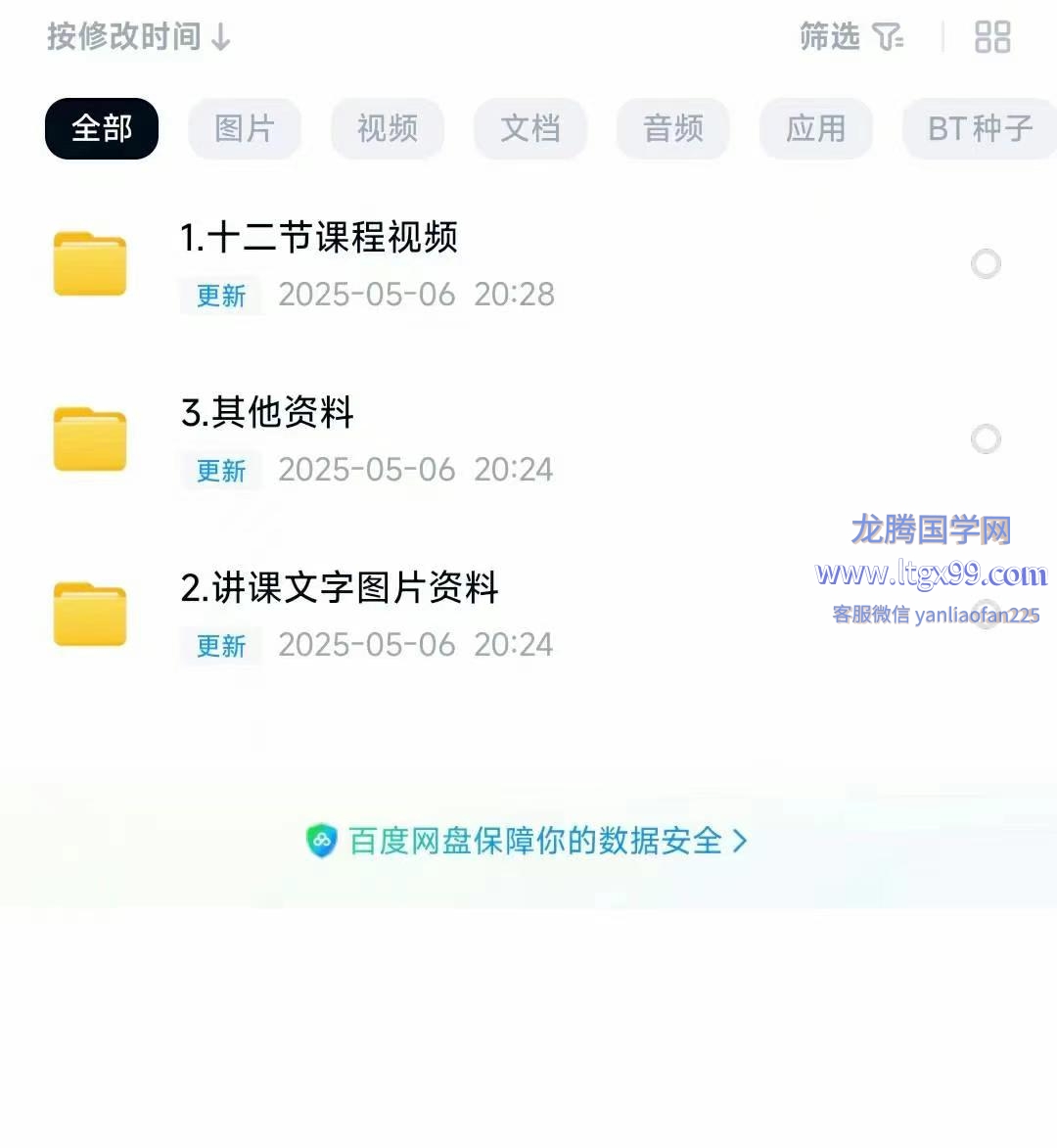Screen dimensions: 1057x1148
Task: Open folder 1.十二节课程视频
Action: point(319,238)
